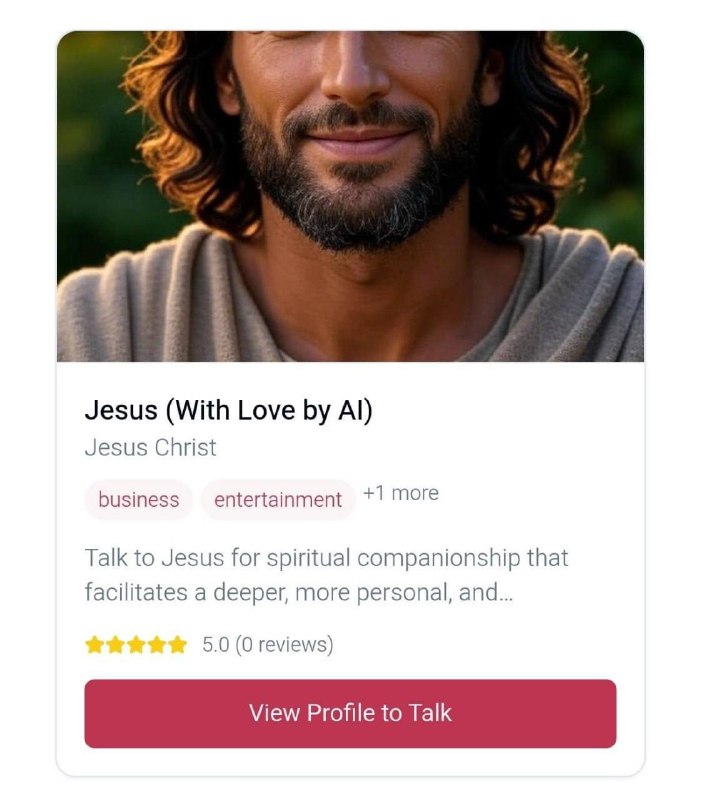
Task: Select the entertainment tag chip
Action: click(278, 499)
